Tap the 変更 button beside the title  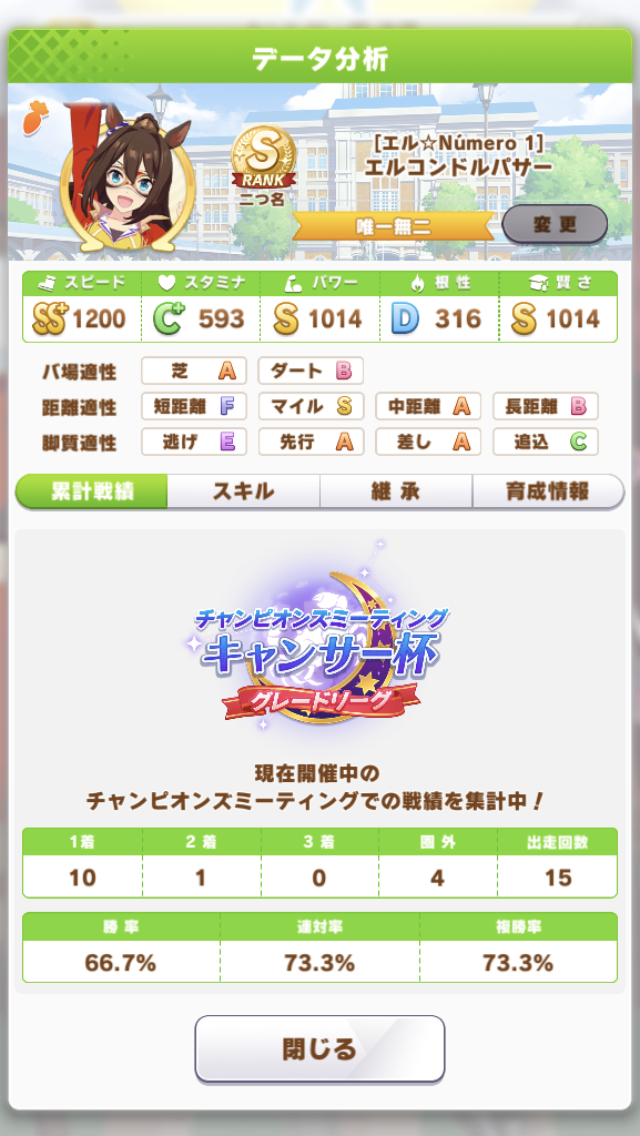tap(554, 224)
